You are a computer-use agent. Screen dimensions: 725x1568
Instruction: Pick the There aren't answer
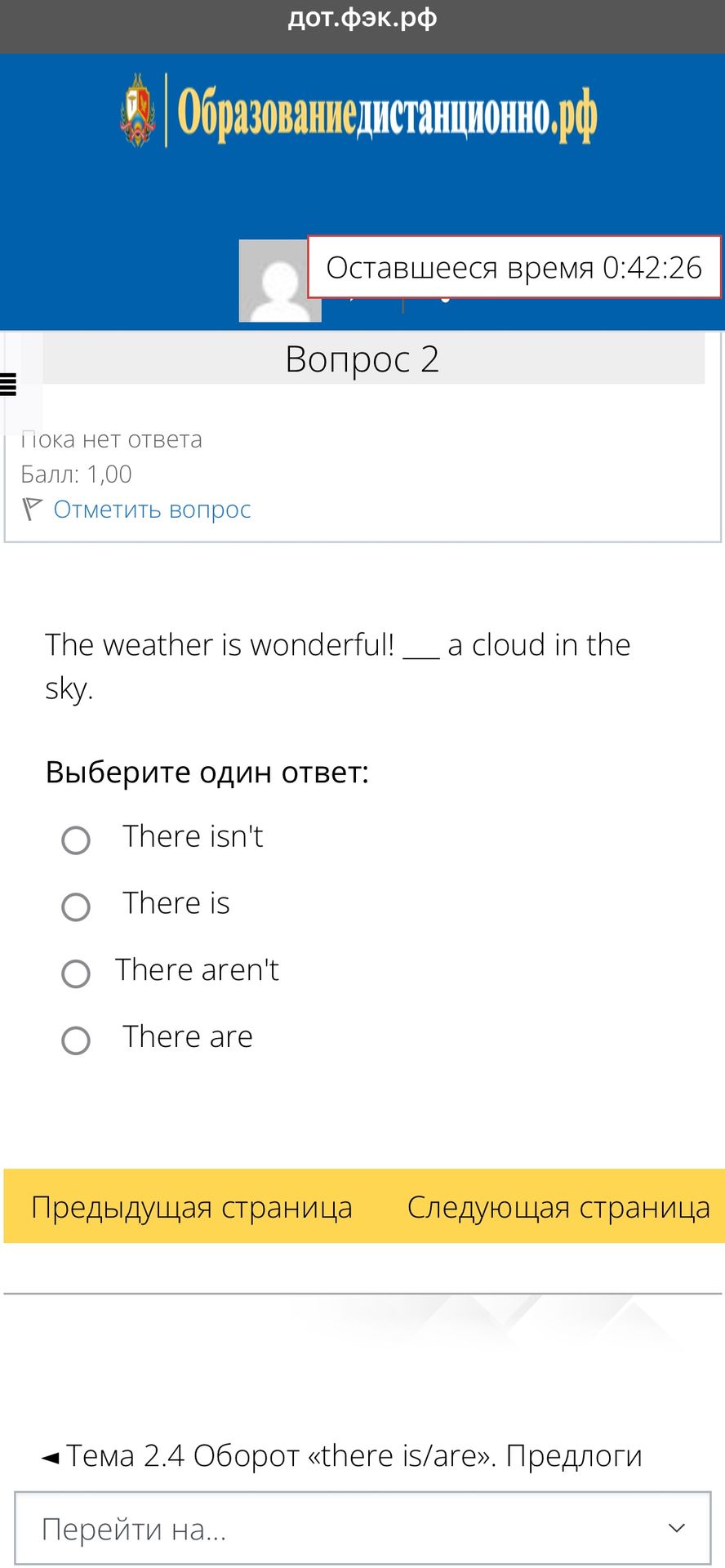coord(76,973)
